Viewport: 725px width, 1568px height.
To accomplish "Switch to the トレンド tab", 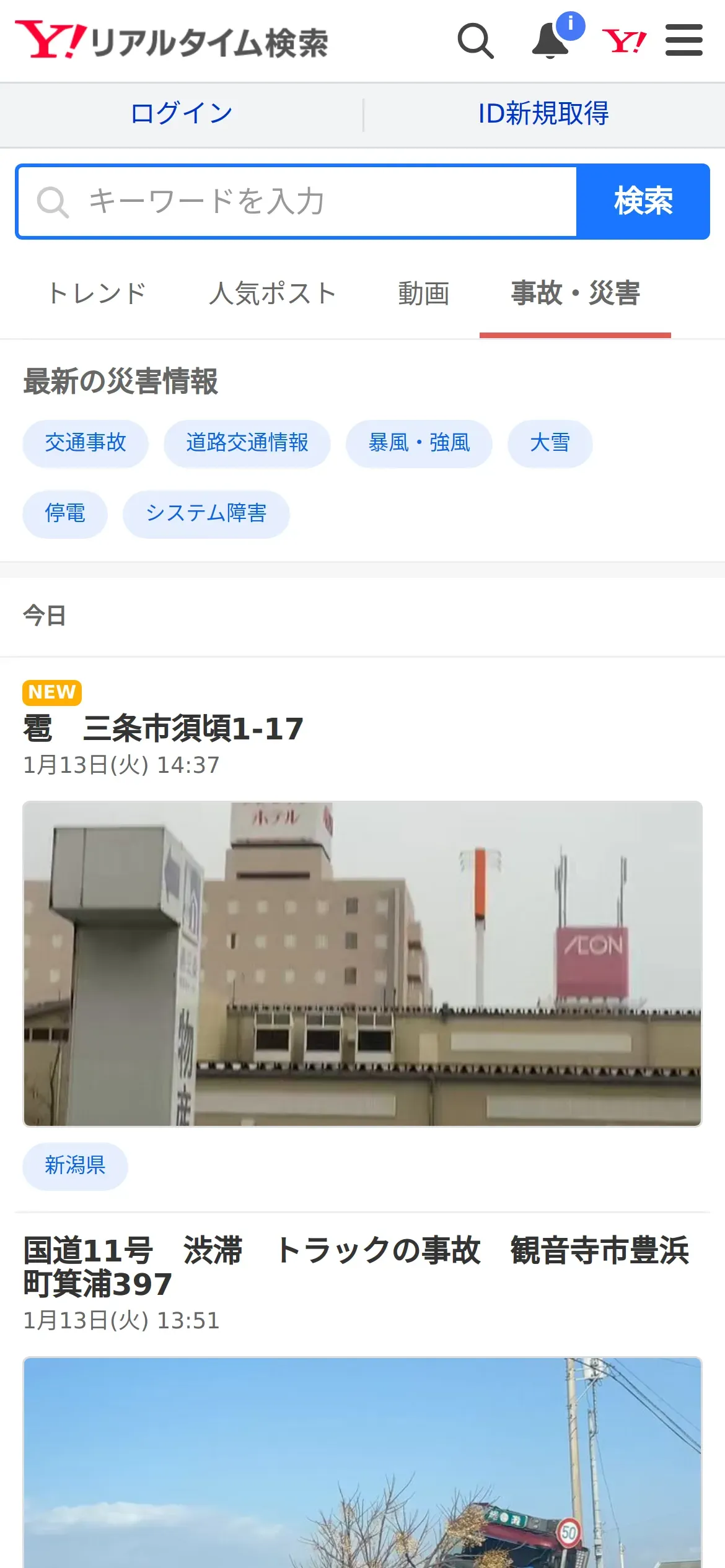I will pos(97,294).
